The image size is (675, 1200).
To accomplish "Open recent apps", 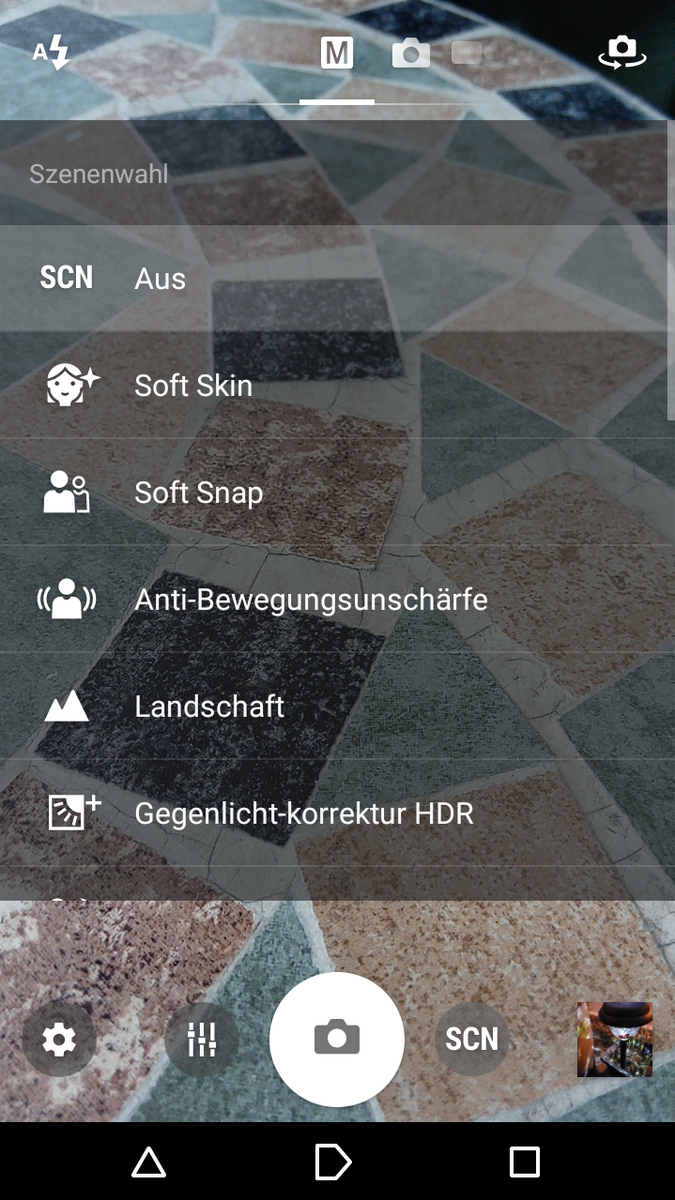I will 524,1161.
